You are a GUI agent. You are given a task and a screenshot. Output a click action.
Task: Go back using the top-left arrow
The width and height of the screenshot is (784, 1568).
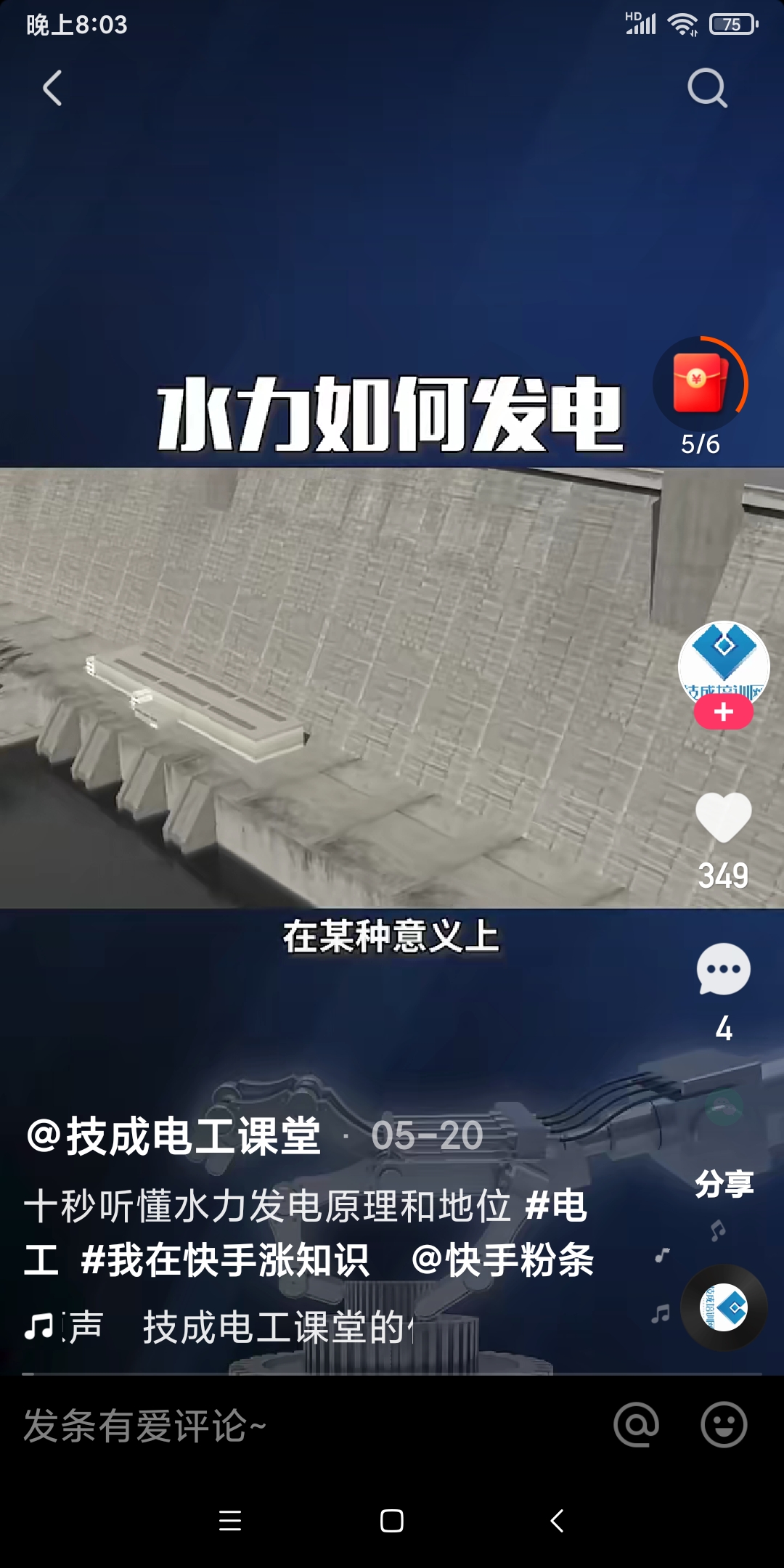pos(52,89)
